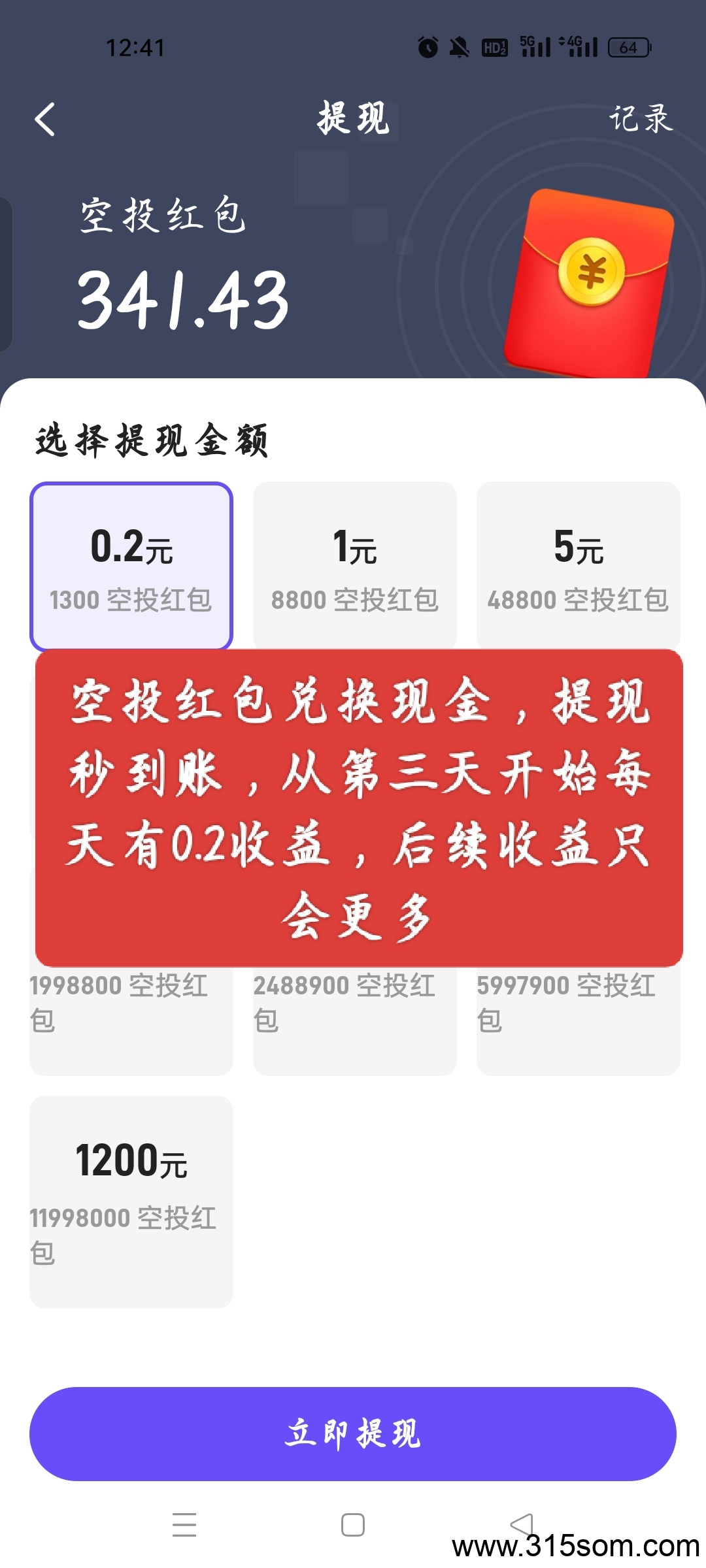Select the 1998800 空投红包 option
The width and height of the screenshot is (706, 1568).
[x=131, y=1019]
